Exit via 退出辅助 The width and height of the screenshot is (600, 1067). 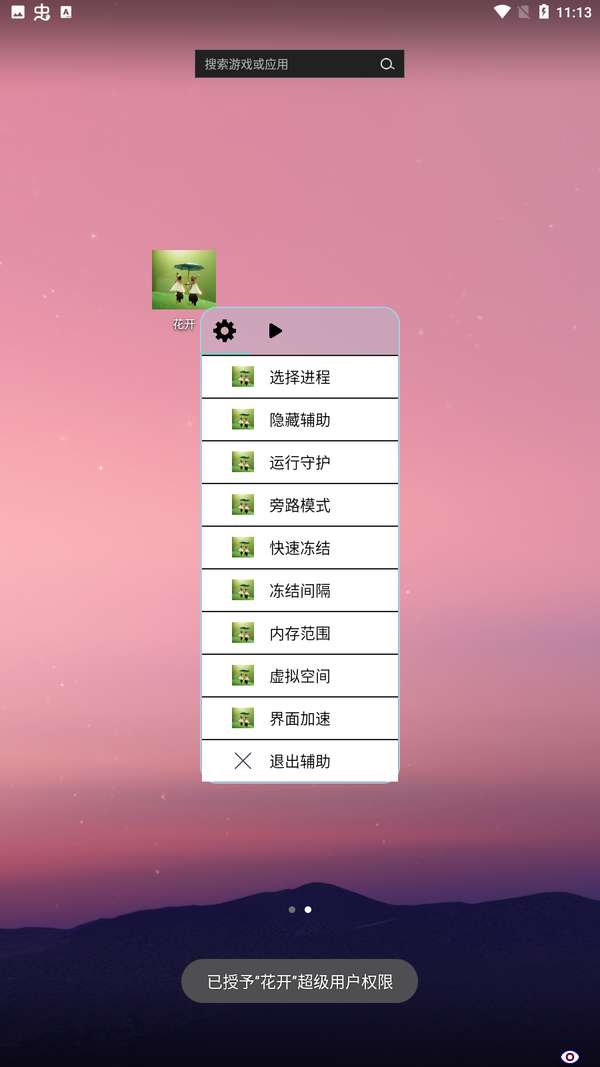point(299,761)
